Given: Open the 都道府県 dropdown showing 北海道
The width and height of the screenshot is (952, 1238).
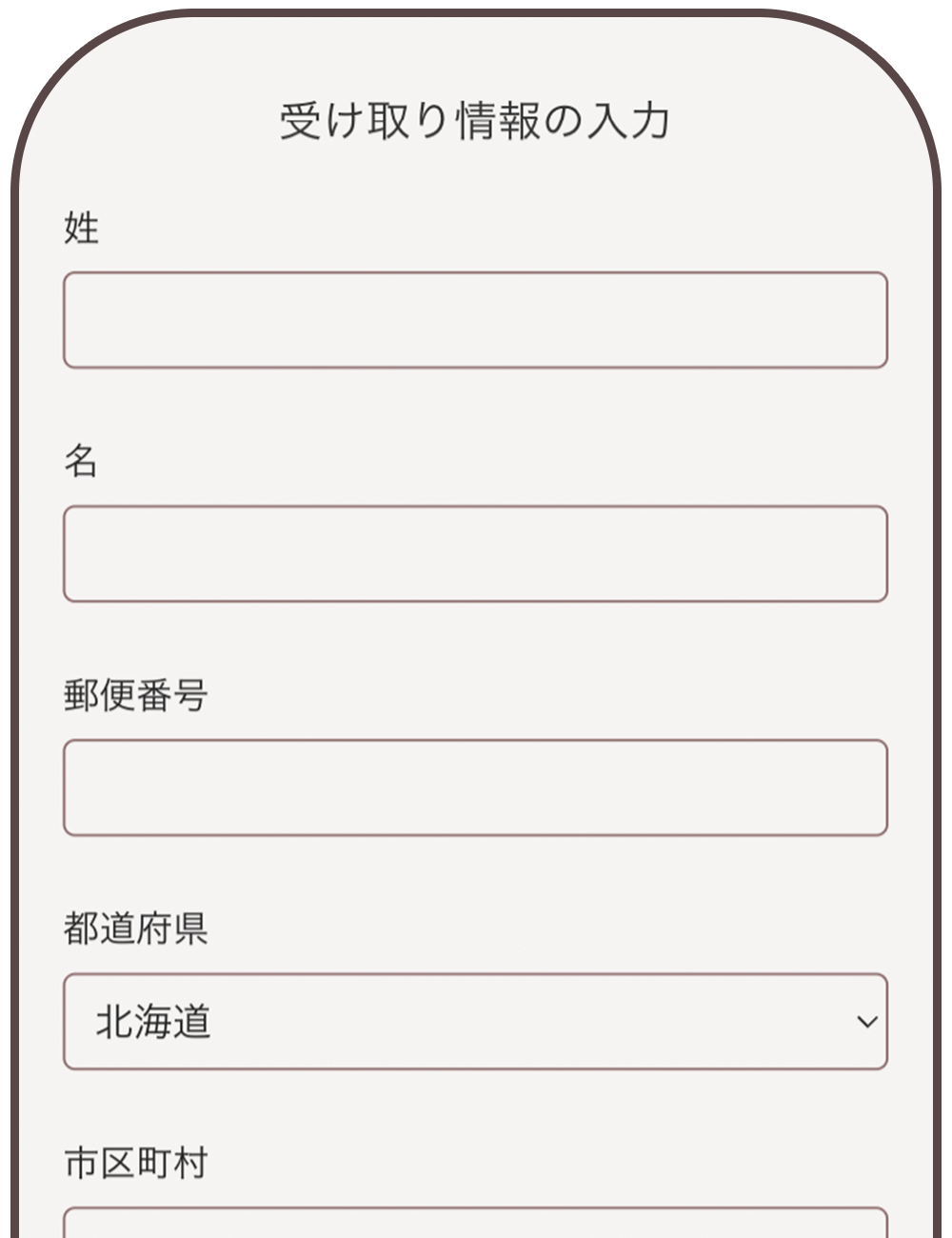Looking at the screenshot, I should [475, 1022].
